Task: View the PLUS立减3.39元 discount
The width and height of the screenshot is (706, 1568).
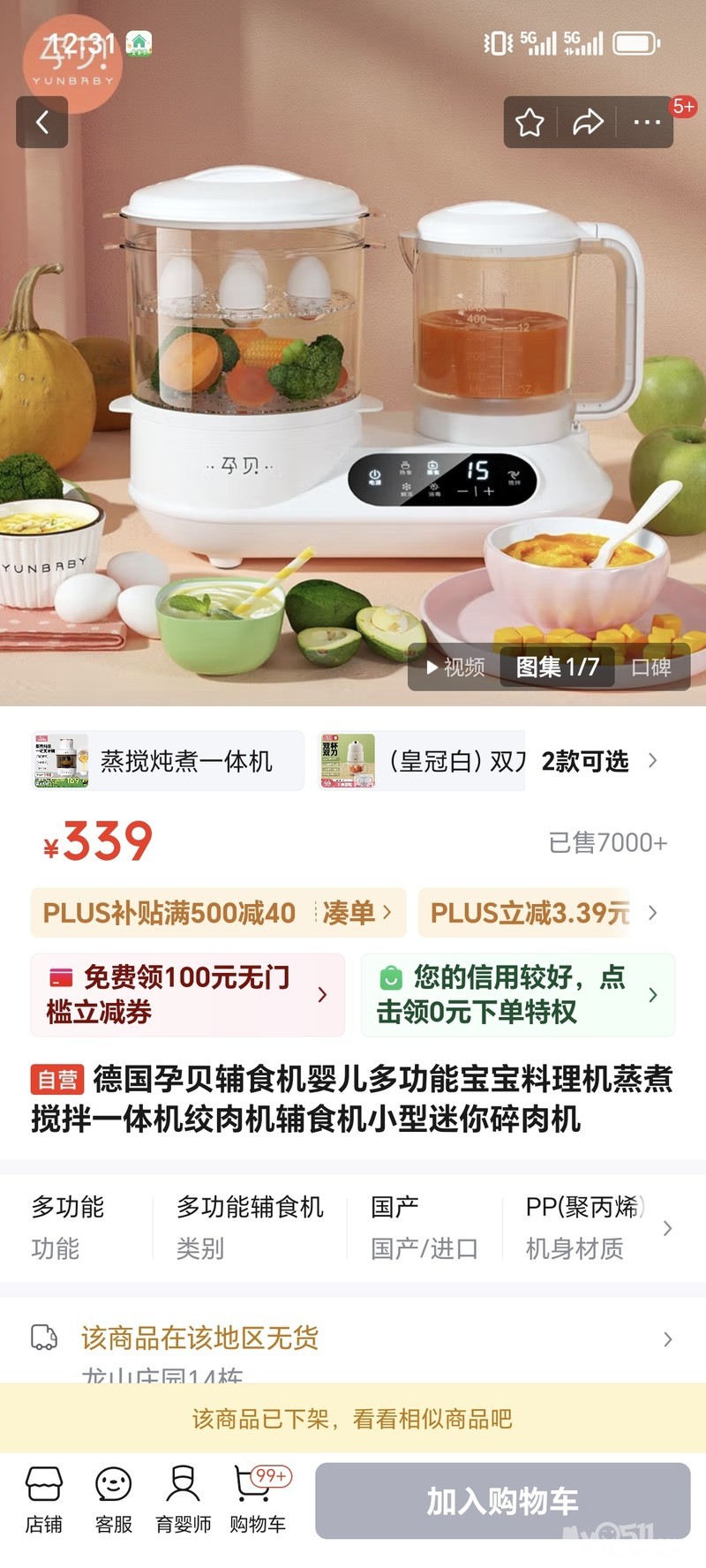Action: (x=538, y=913)
